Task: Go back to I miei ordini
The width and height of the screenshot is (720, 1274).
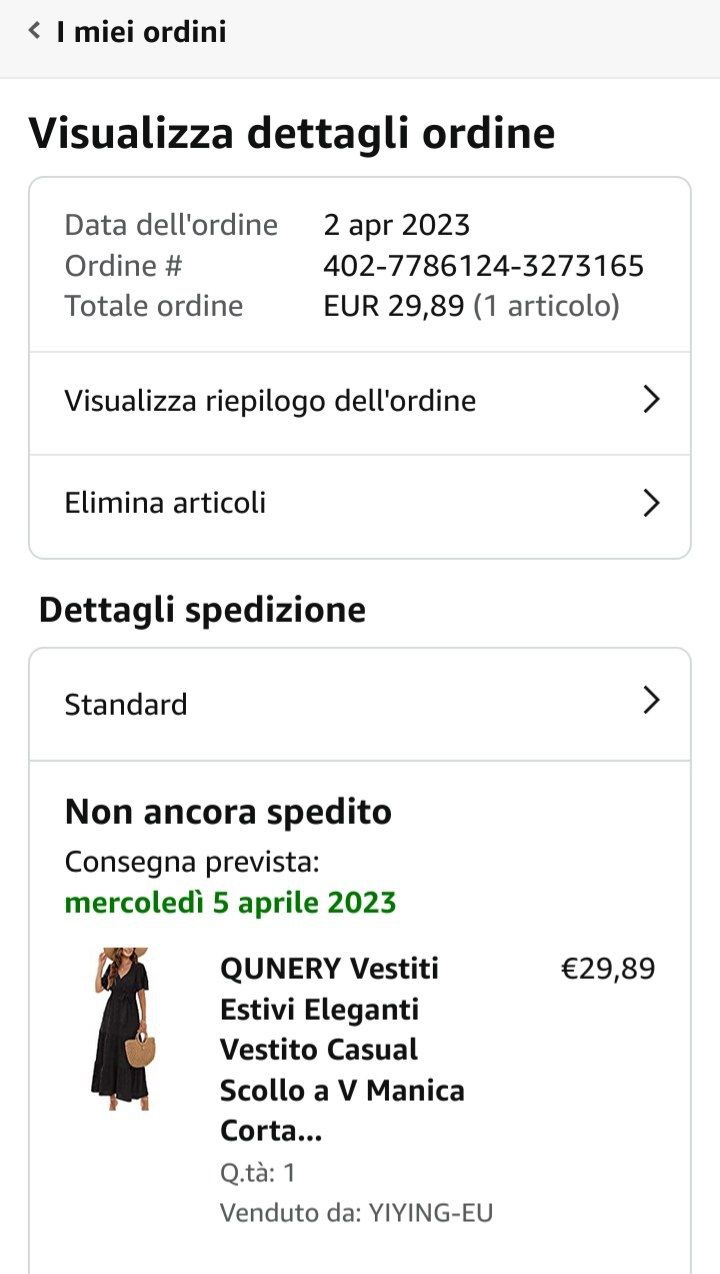Action: (x=127, y=32)
